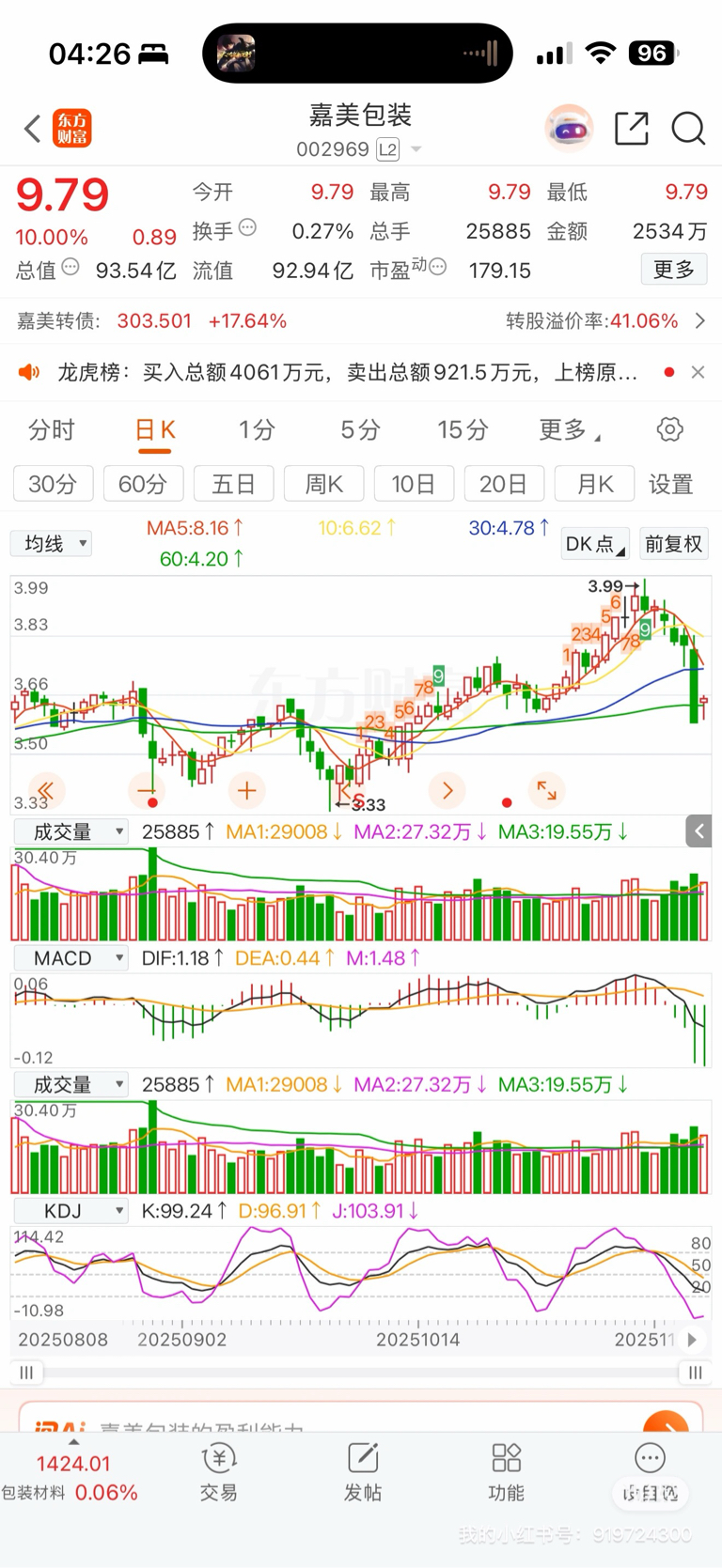
Task: Dismiss the 龙虎榜 announcement banner
Action: [698, 372]
